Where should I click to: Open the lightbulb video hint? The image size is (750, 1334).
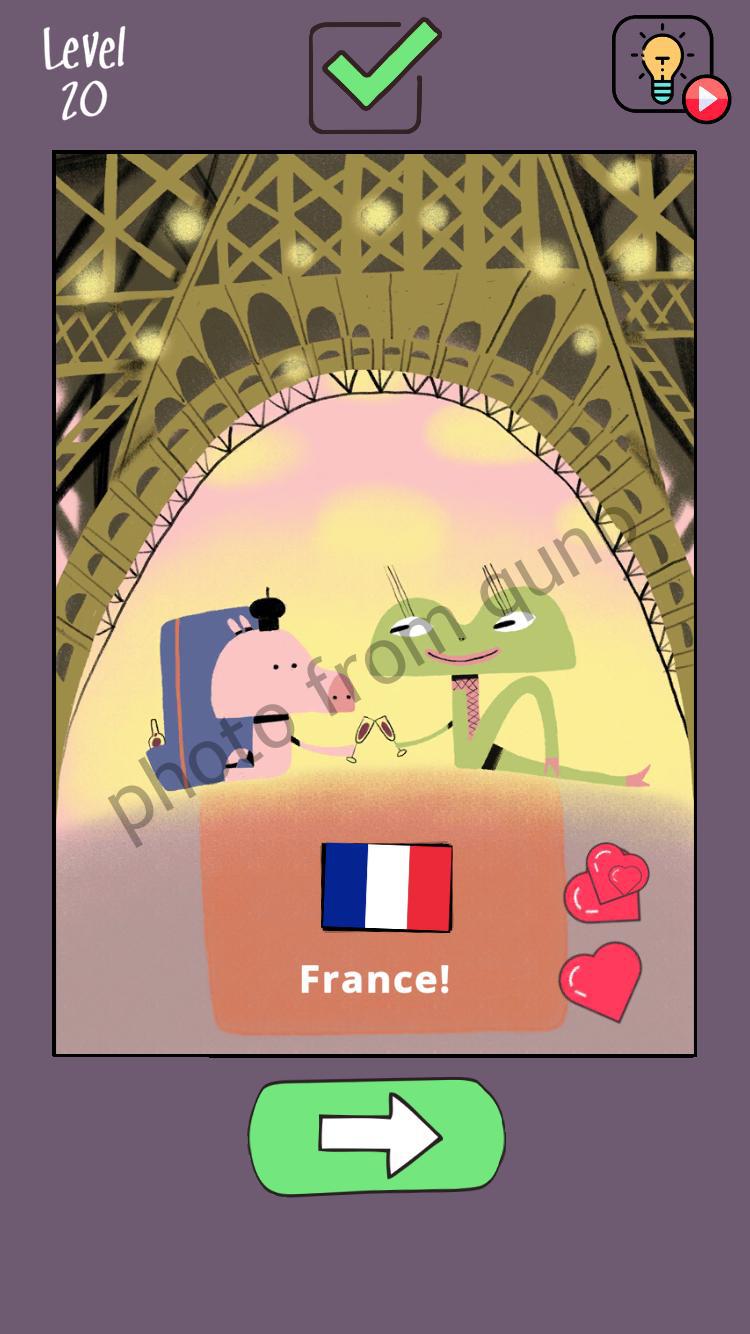tap(670, 68)
